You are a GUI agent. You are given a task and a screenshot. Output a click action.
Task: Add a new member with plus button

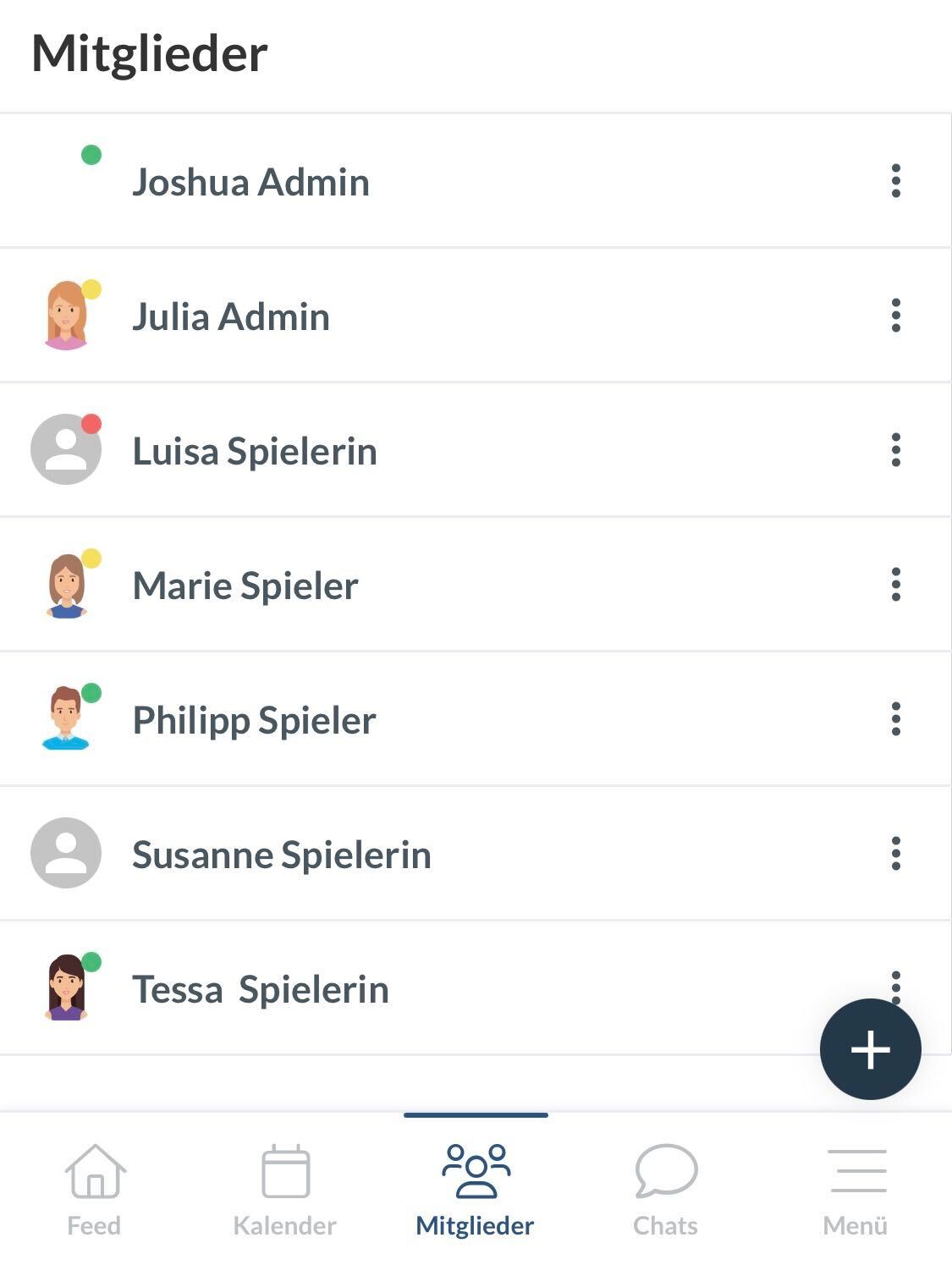[x=870, y=1049]
